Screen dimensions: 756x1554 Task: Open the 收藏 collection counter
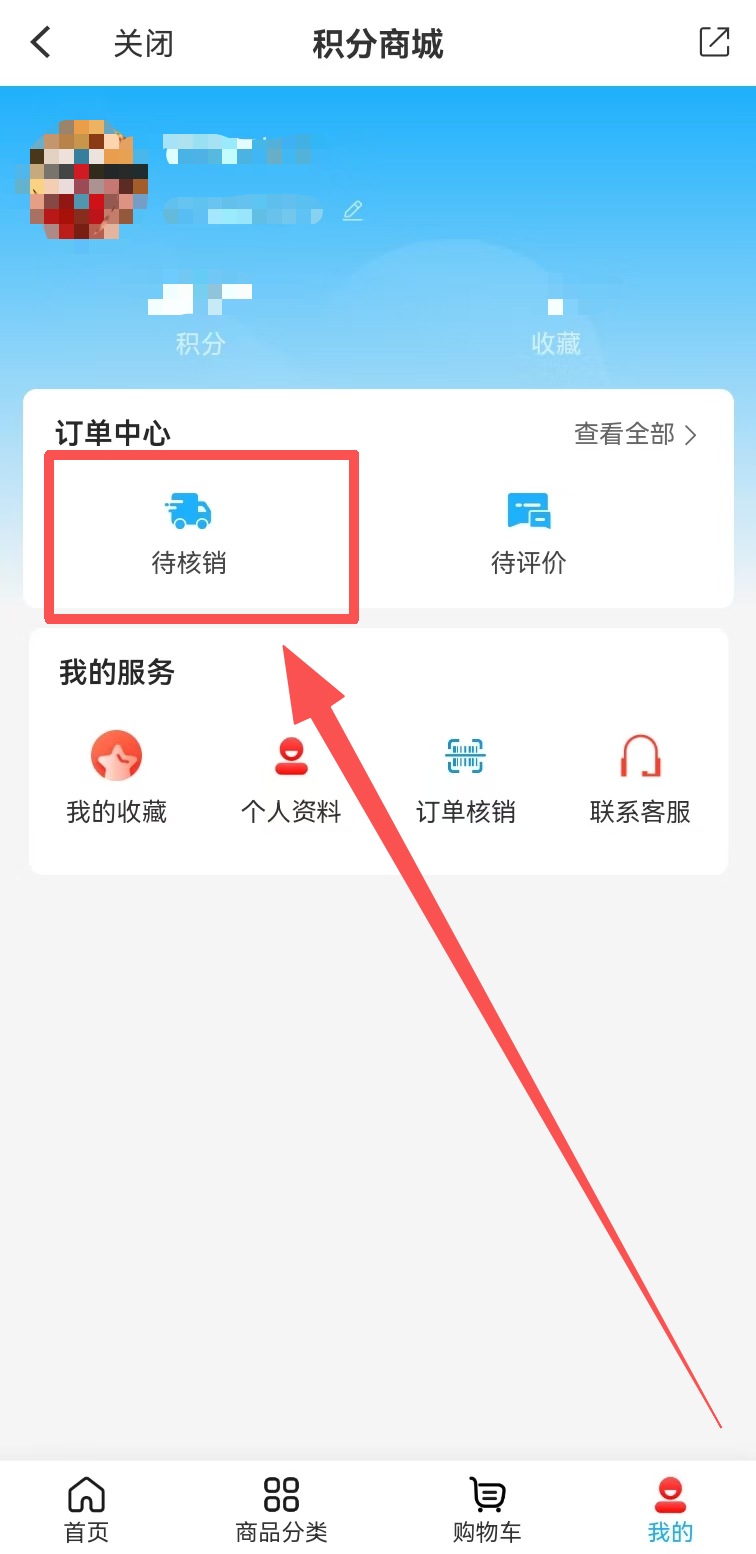(555, 320)
